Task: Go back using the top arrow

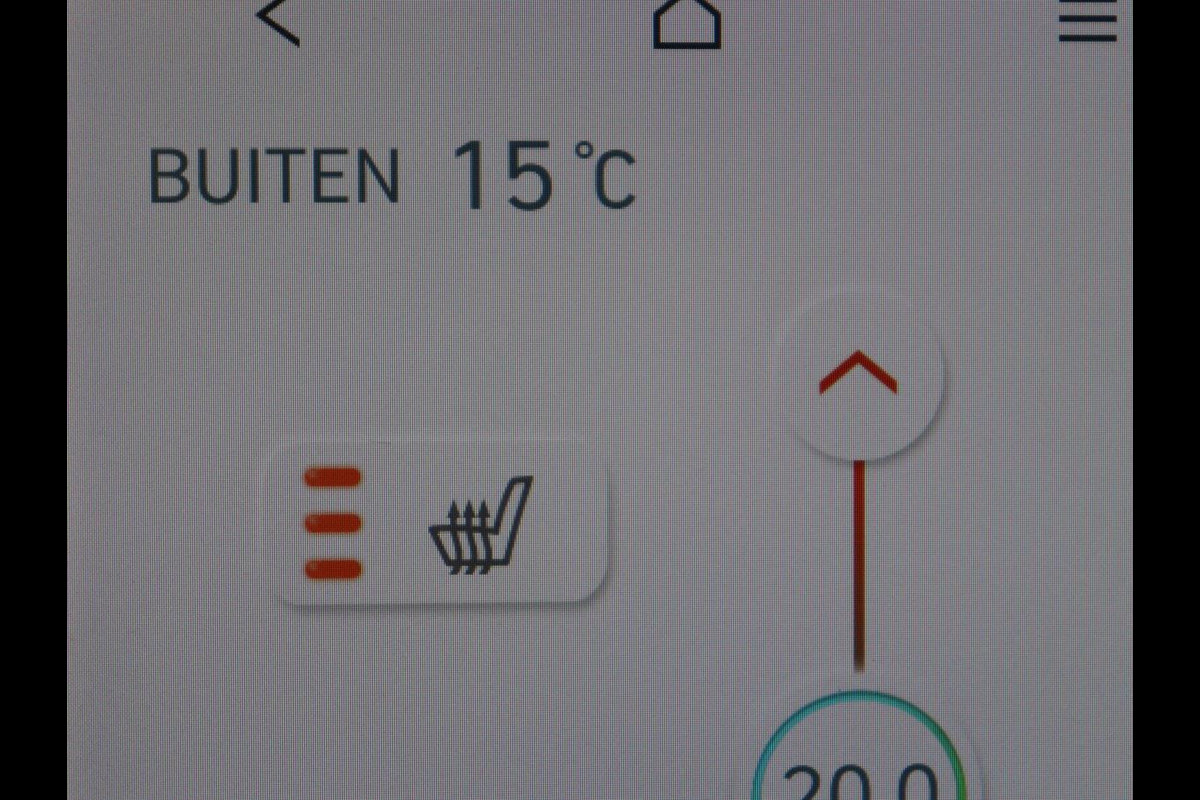Action: (279, 20)
